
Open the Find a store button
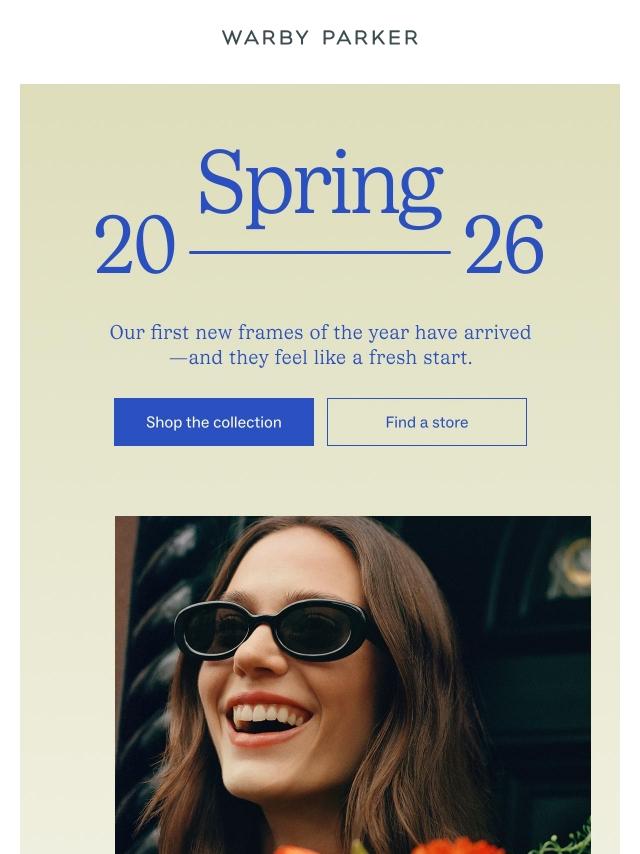[427, 422]
